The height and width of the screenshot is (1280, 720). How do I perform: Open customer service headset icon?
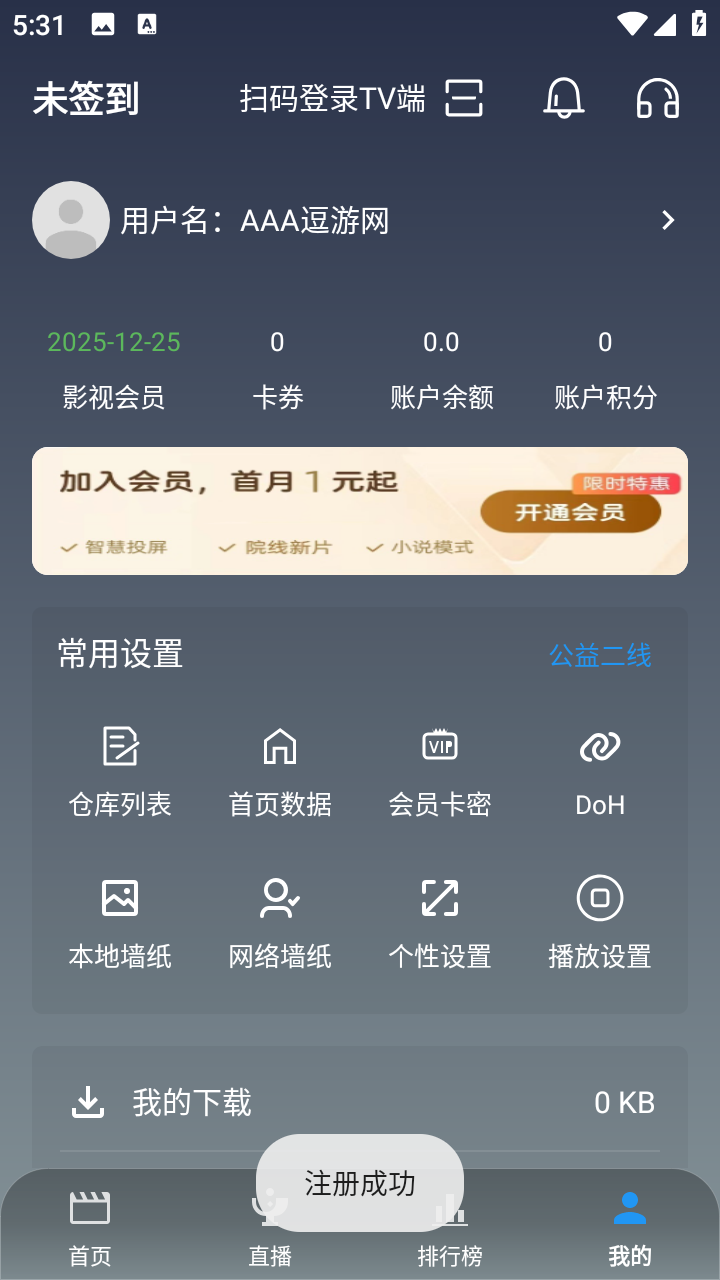(657, 98)
